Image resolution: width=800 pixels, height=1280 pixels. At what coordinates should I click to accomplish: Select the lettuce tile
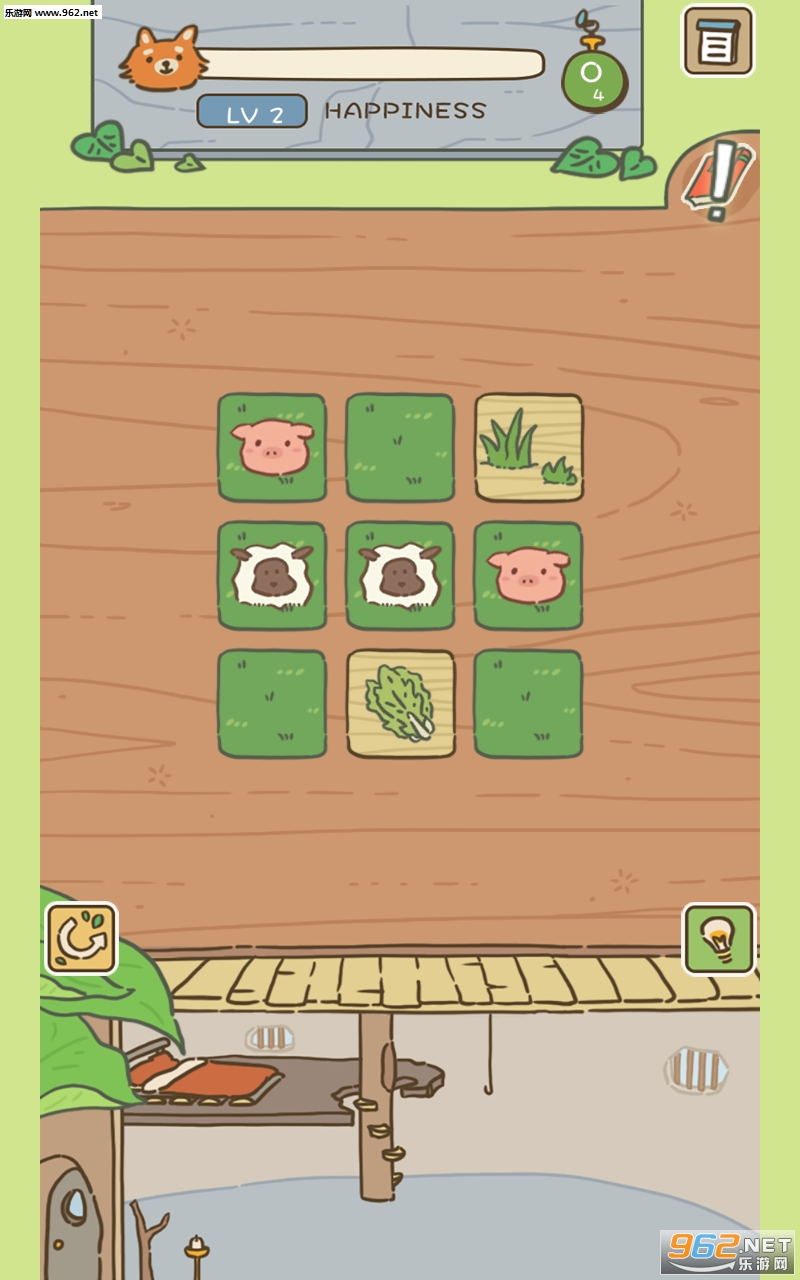400,703
